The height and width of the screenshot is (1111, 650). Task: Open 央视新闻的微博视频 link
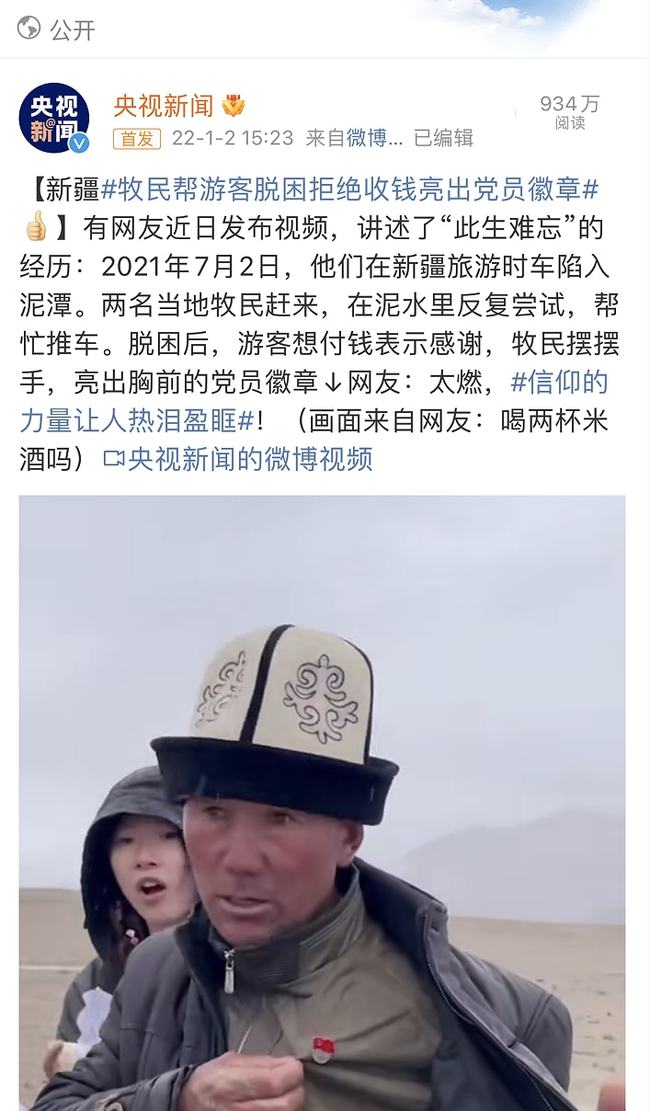(x=238, y=459)
